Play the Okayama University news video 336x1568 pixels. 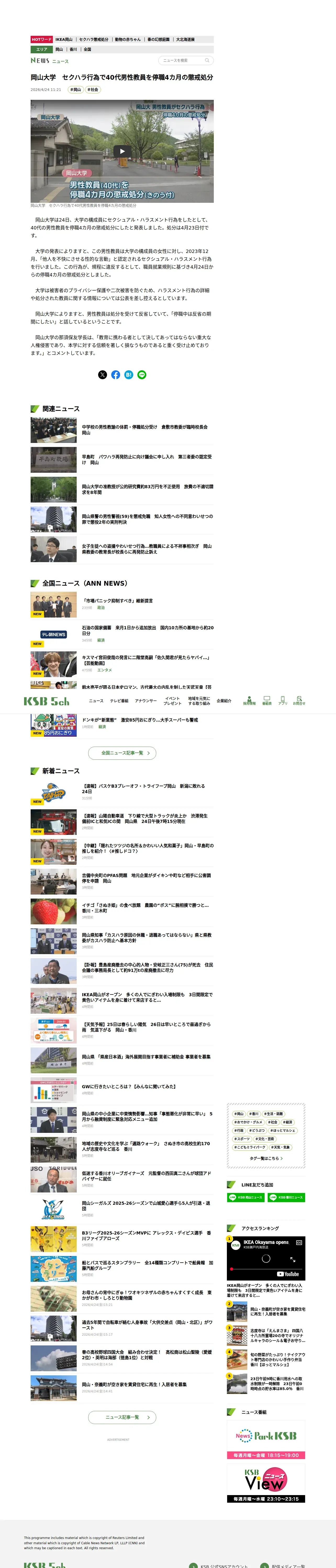tap(122, 151)
